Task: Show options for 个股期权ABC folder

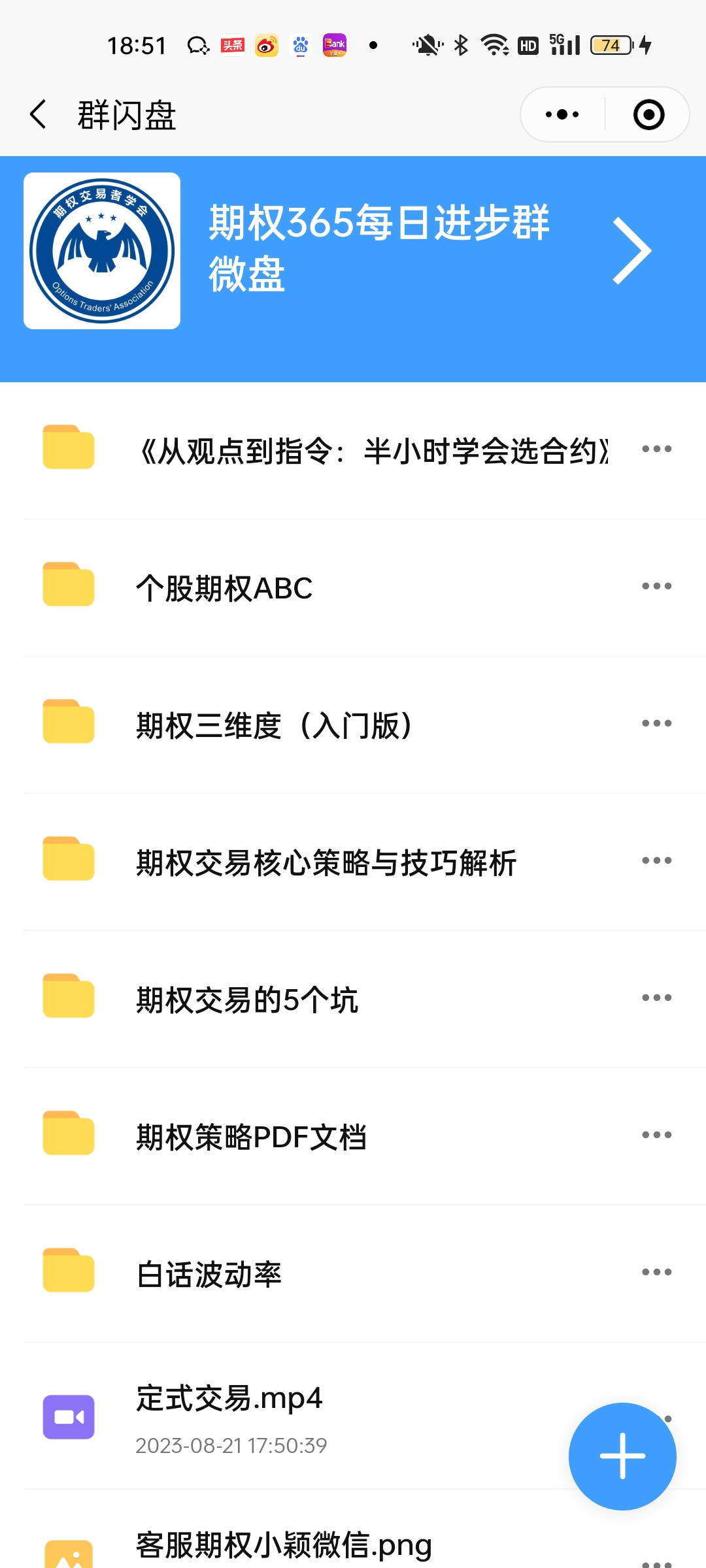Action: click(656, 586)
